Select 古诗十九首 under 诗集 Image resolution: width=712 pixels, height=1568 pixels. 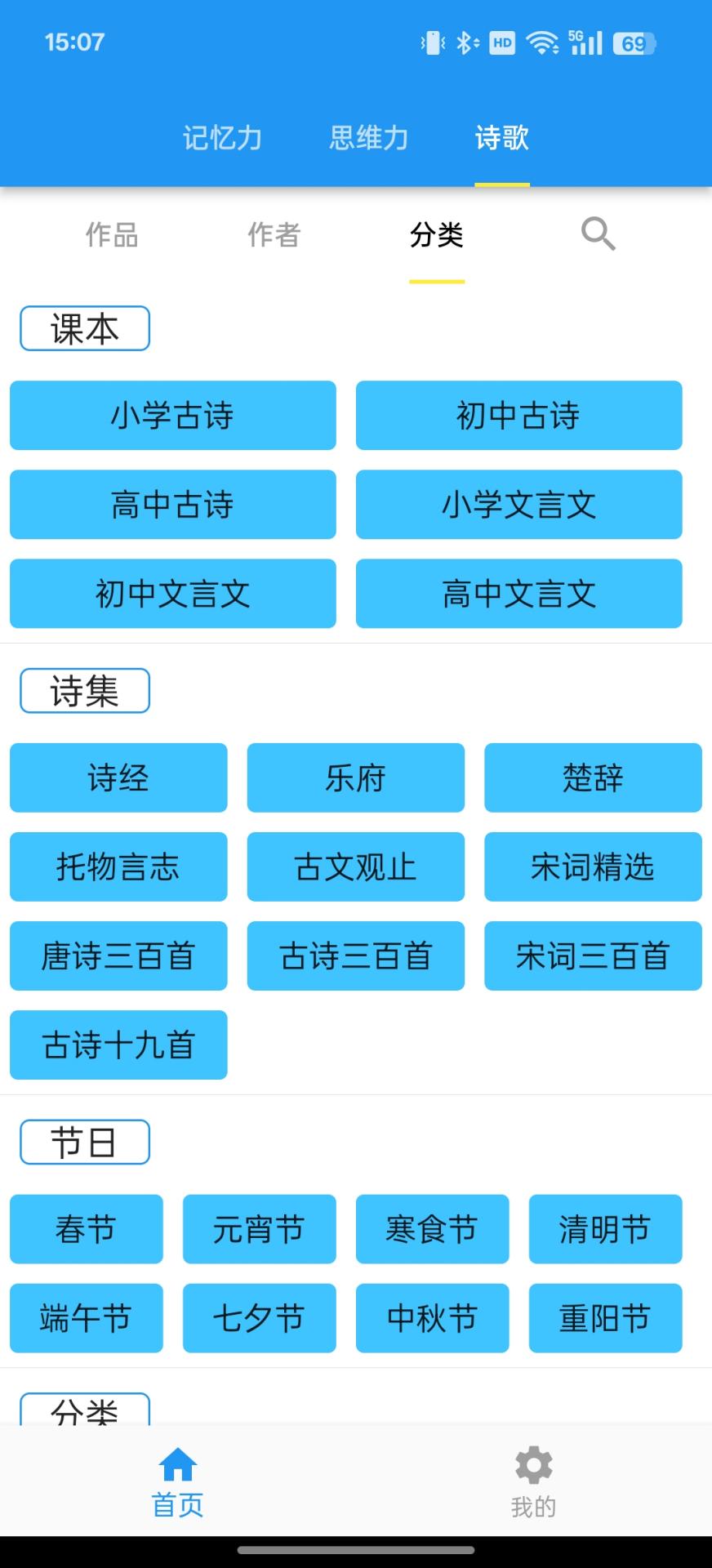coord(118,1045)
